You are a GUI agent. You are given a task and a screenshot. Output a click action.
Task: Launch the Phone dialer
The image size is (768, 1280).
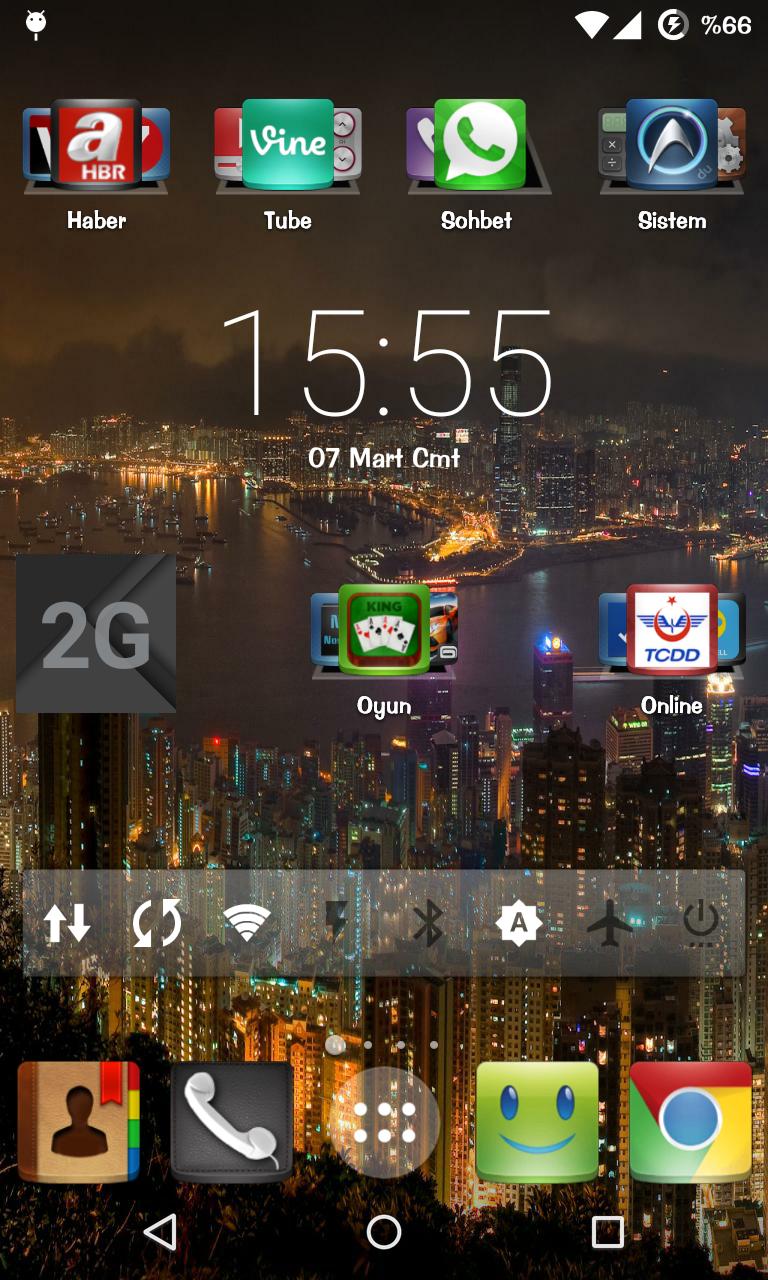coord(231,1122)
